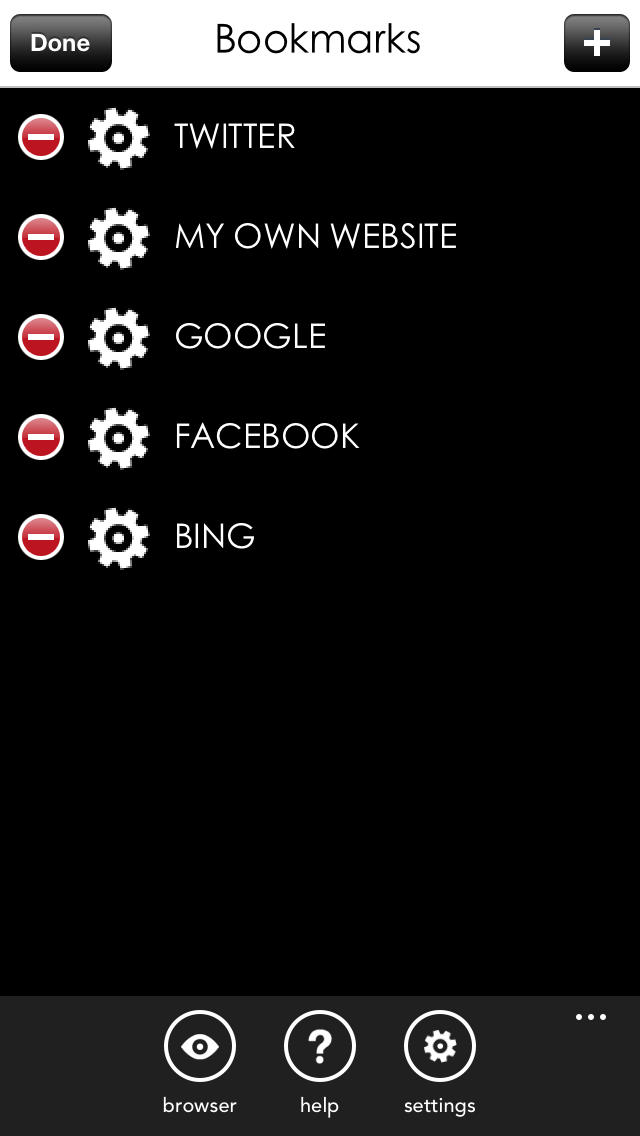Edit FACEBOOK bookmark via gear icon
The width and height of the screenshot is (640, 1136).
point(118,437)
